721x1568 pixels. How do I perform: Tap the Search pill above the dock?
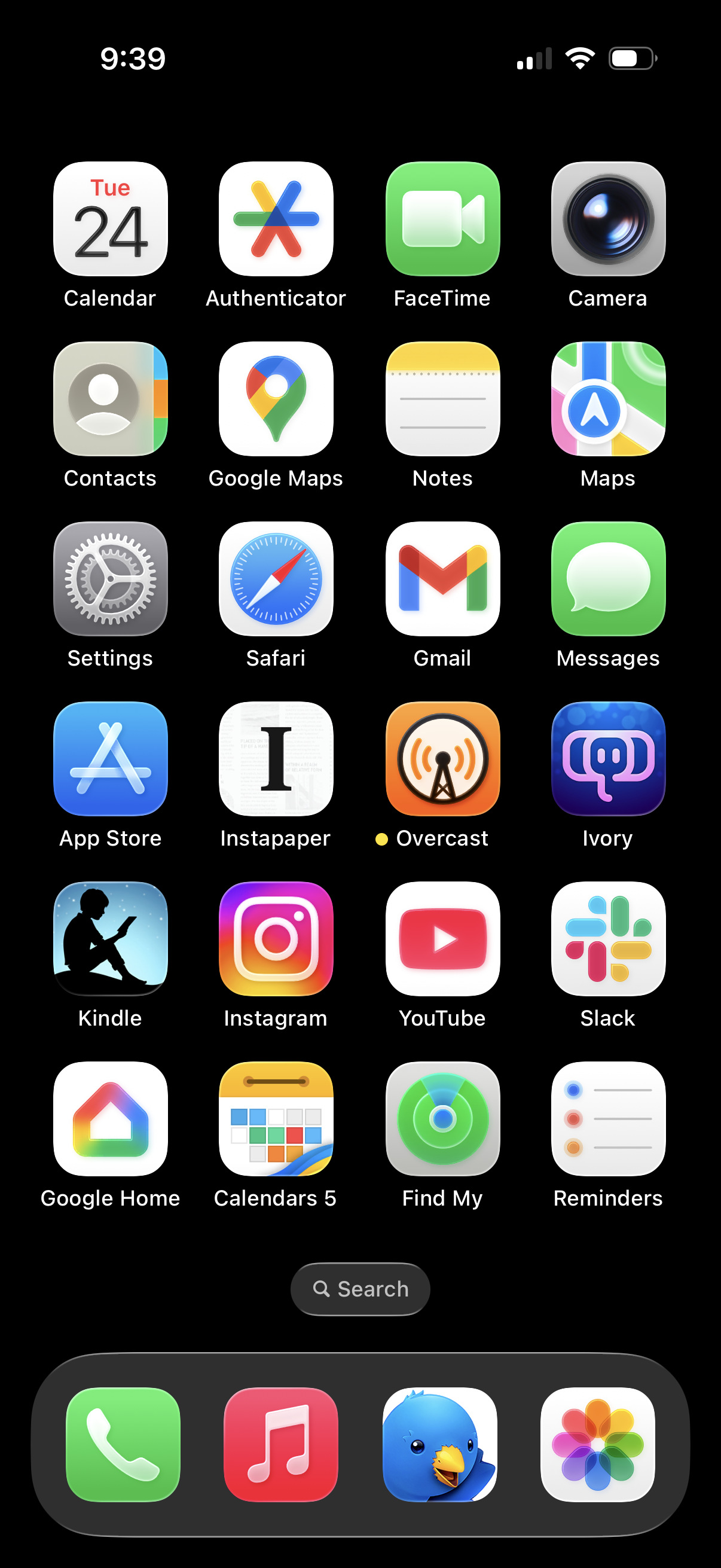pyautogui.click(x=360, y=1289)
